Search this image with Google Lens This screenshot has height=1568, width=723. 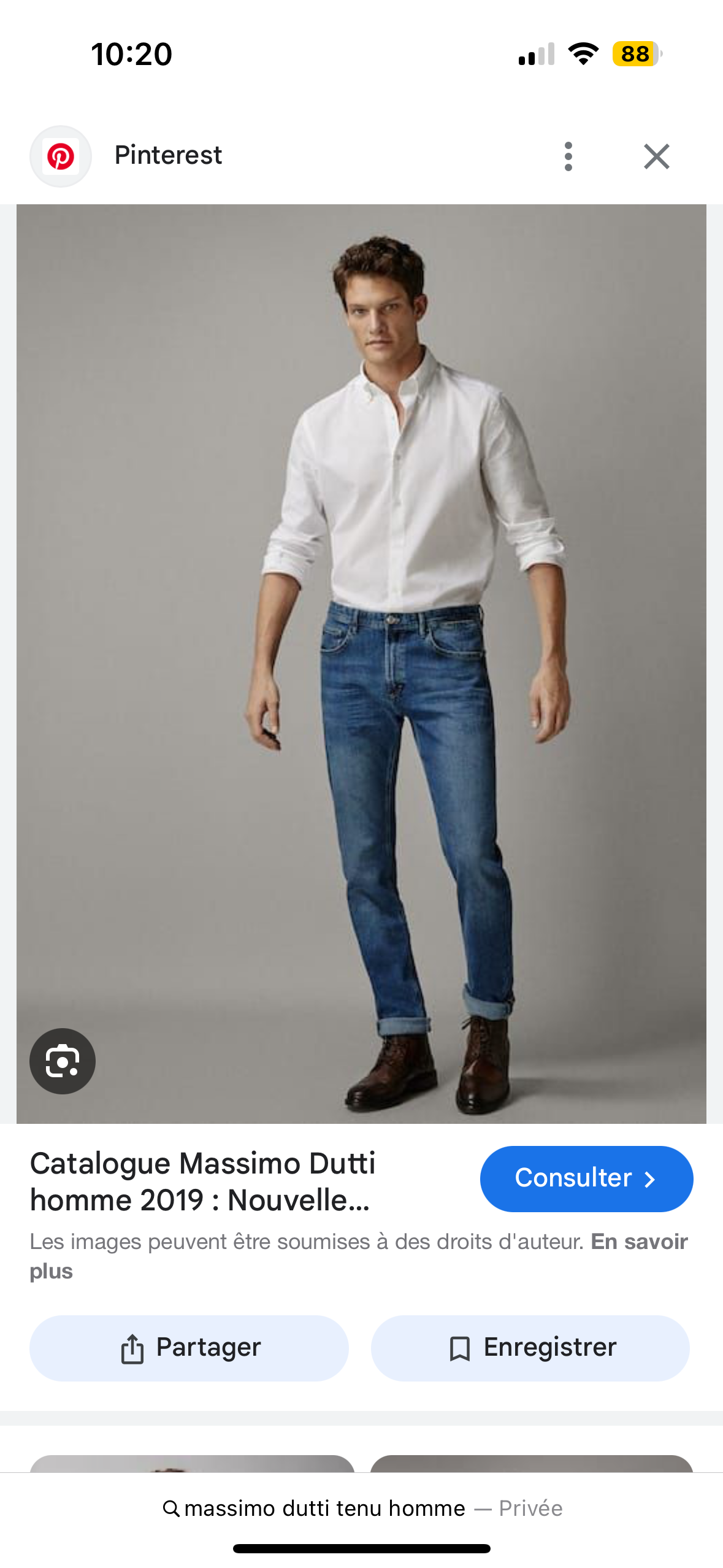click(x=63, y=1061)
